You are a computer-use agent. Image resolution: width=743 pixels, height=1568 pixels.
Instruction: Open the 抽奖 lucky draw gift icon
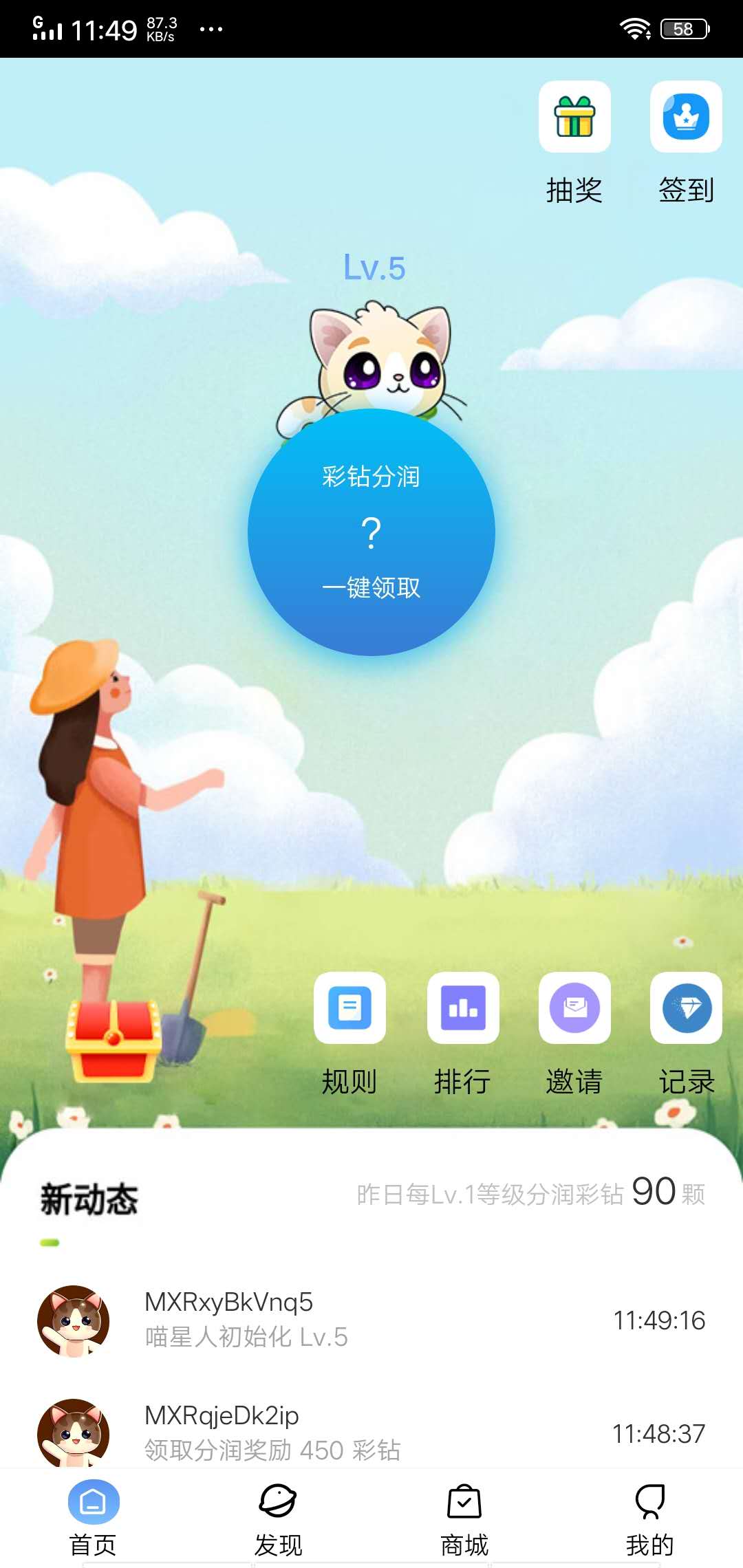point(575,117)
